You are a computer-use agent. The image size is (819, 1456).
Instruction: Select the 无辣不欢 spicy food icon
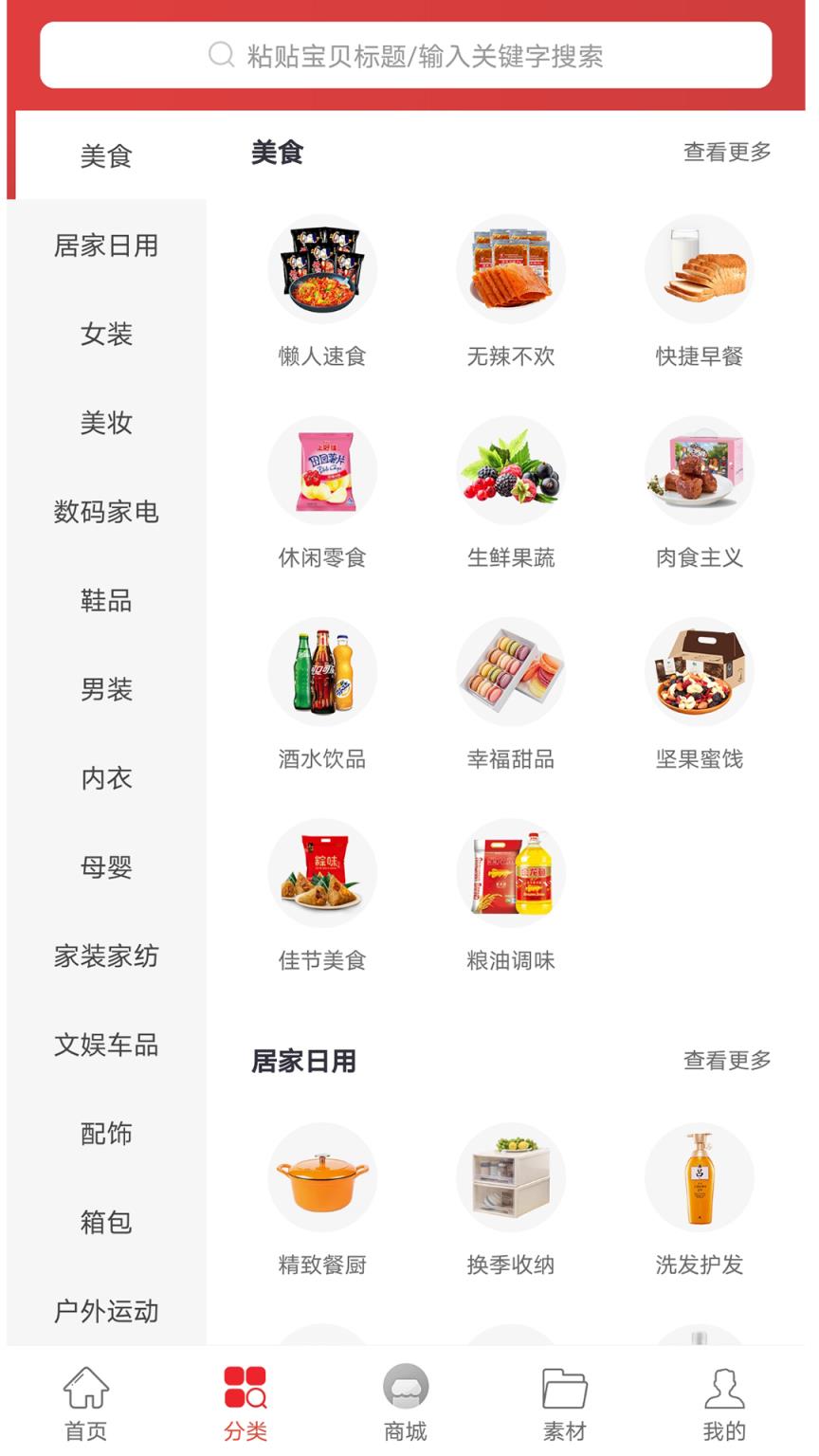(511, 268)
